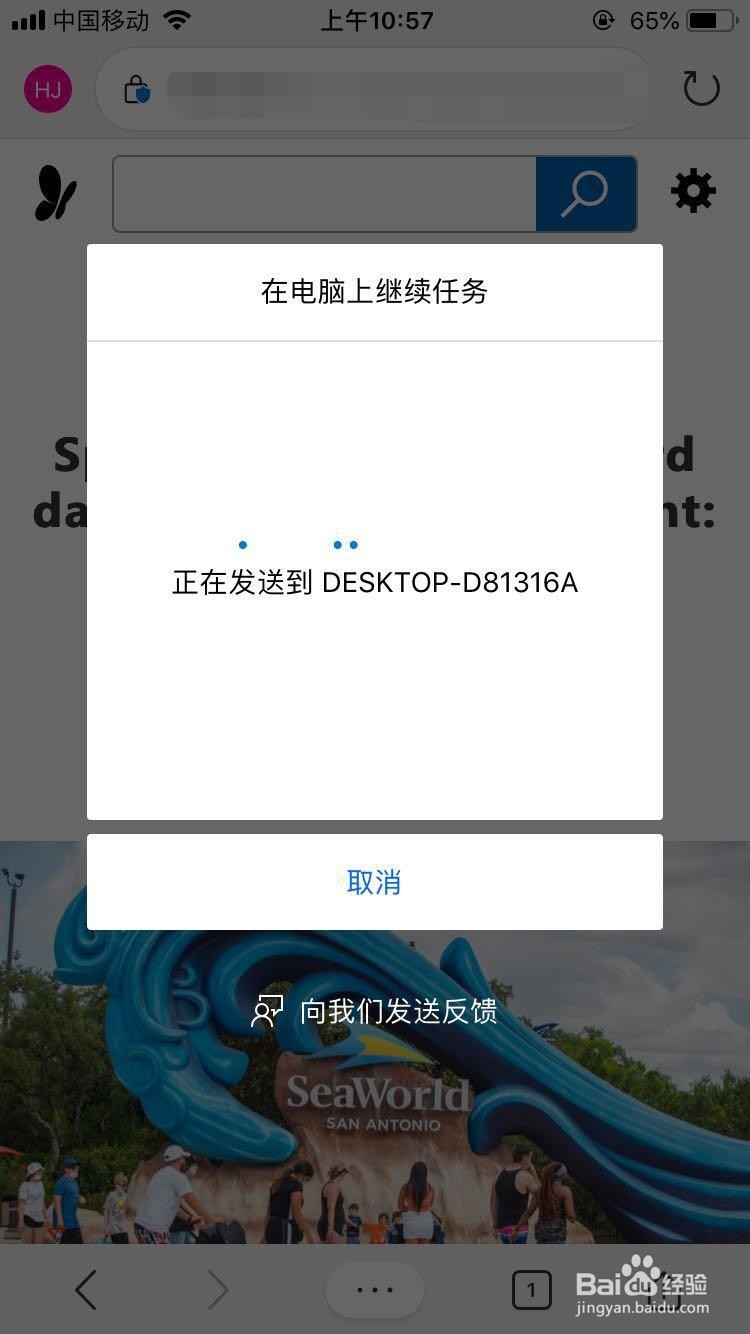Go back with the left chevron arrow
This screenshot has height=1334, width=750.
pyautogui.click(x=85, y=1289)
